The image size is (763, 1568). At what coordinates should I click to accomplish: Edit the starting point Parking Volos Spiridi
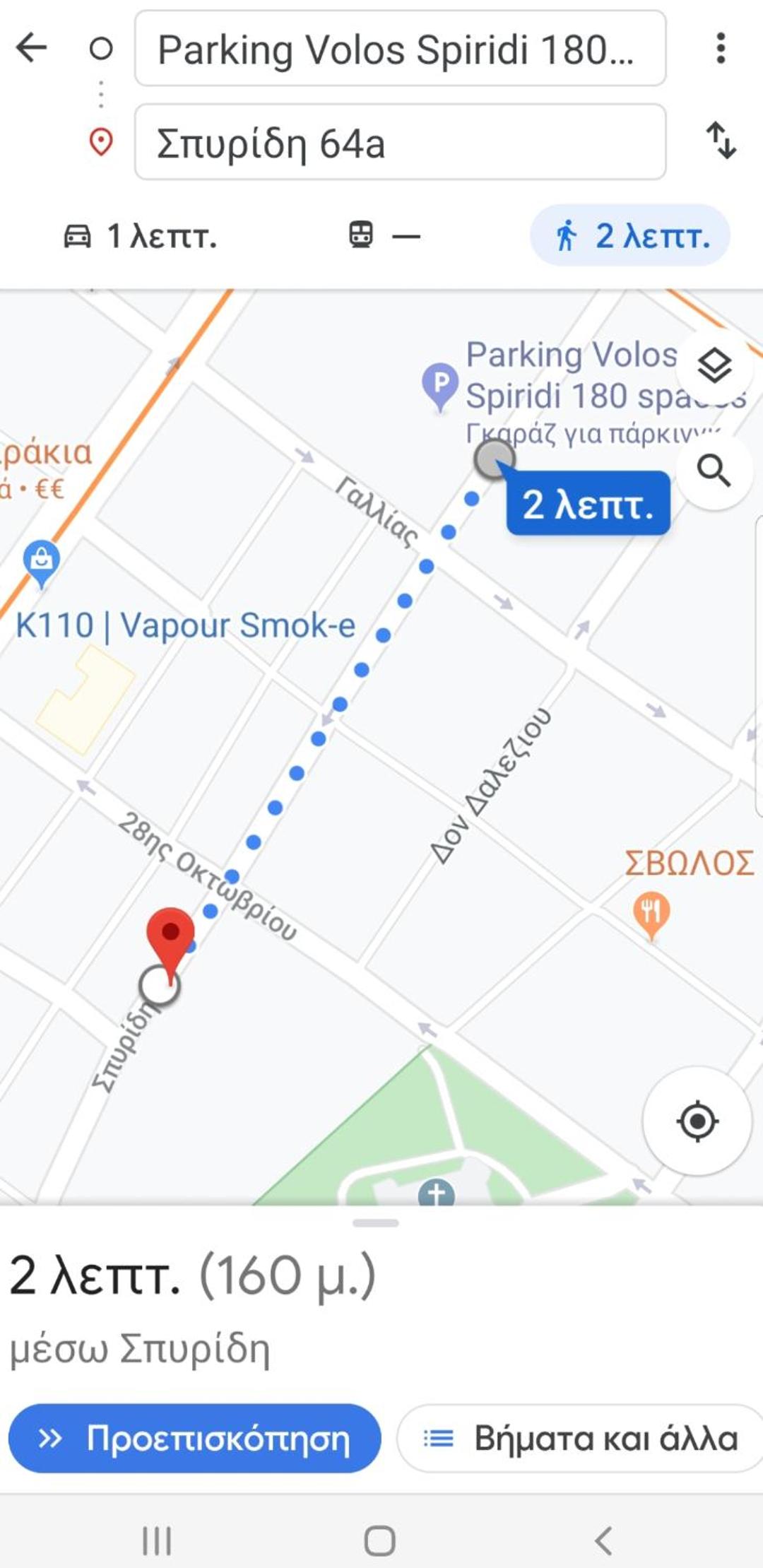click(x=400, y=49)
